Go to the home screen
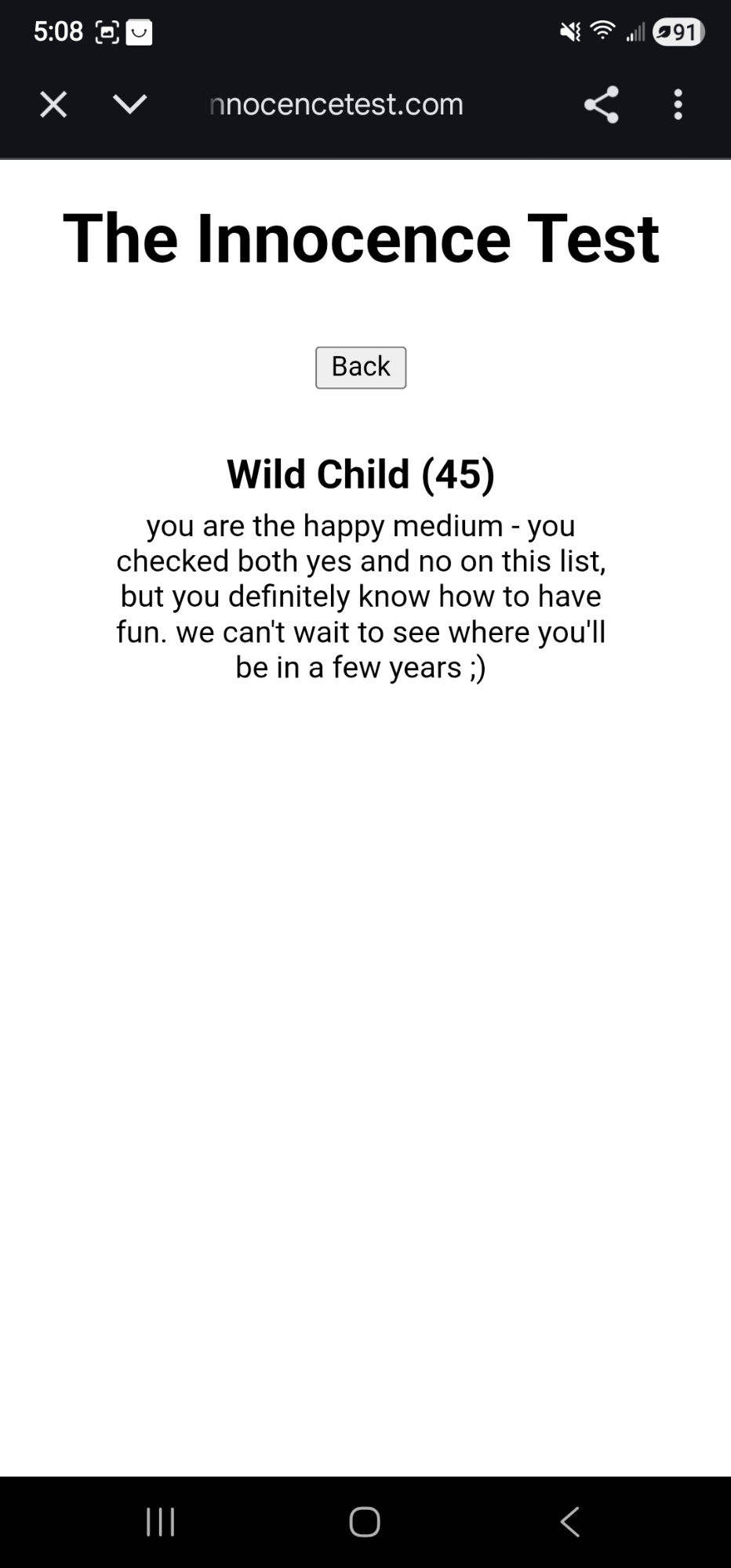 [x=365, y=1522]
